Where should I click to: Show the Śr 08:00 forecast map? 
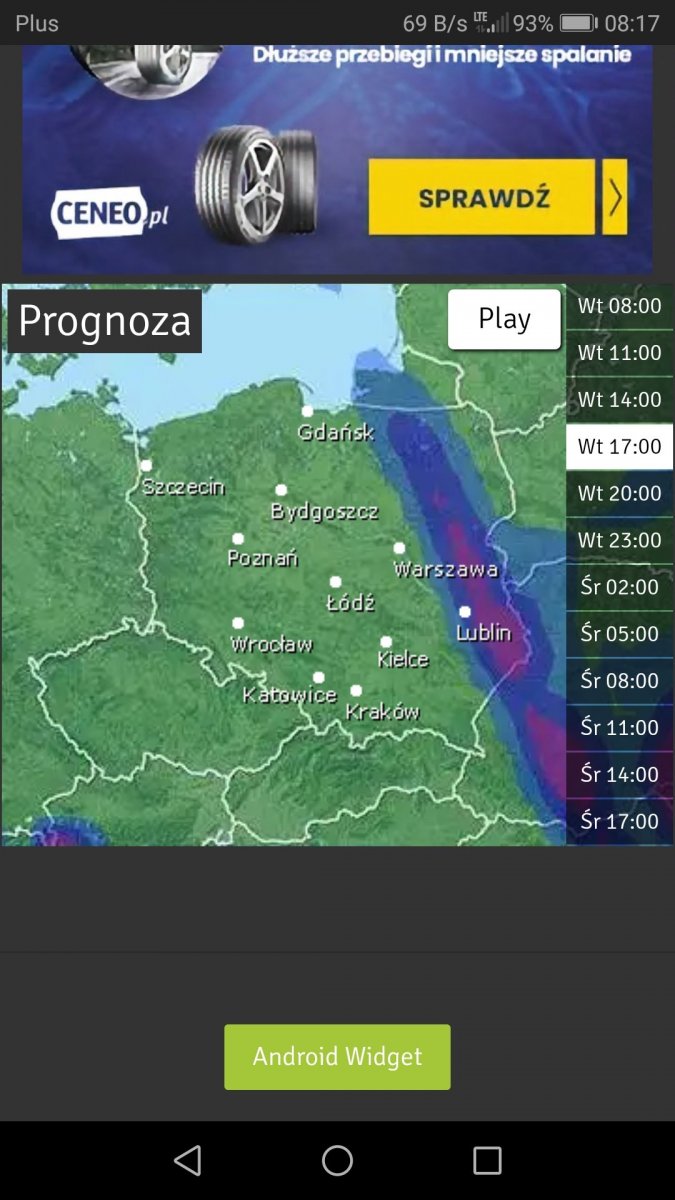[x=620, y=681]
